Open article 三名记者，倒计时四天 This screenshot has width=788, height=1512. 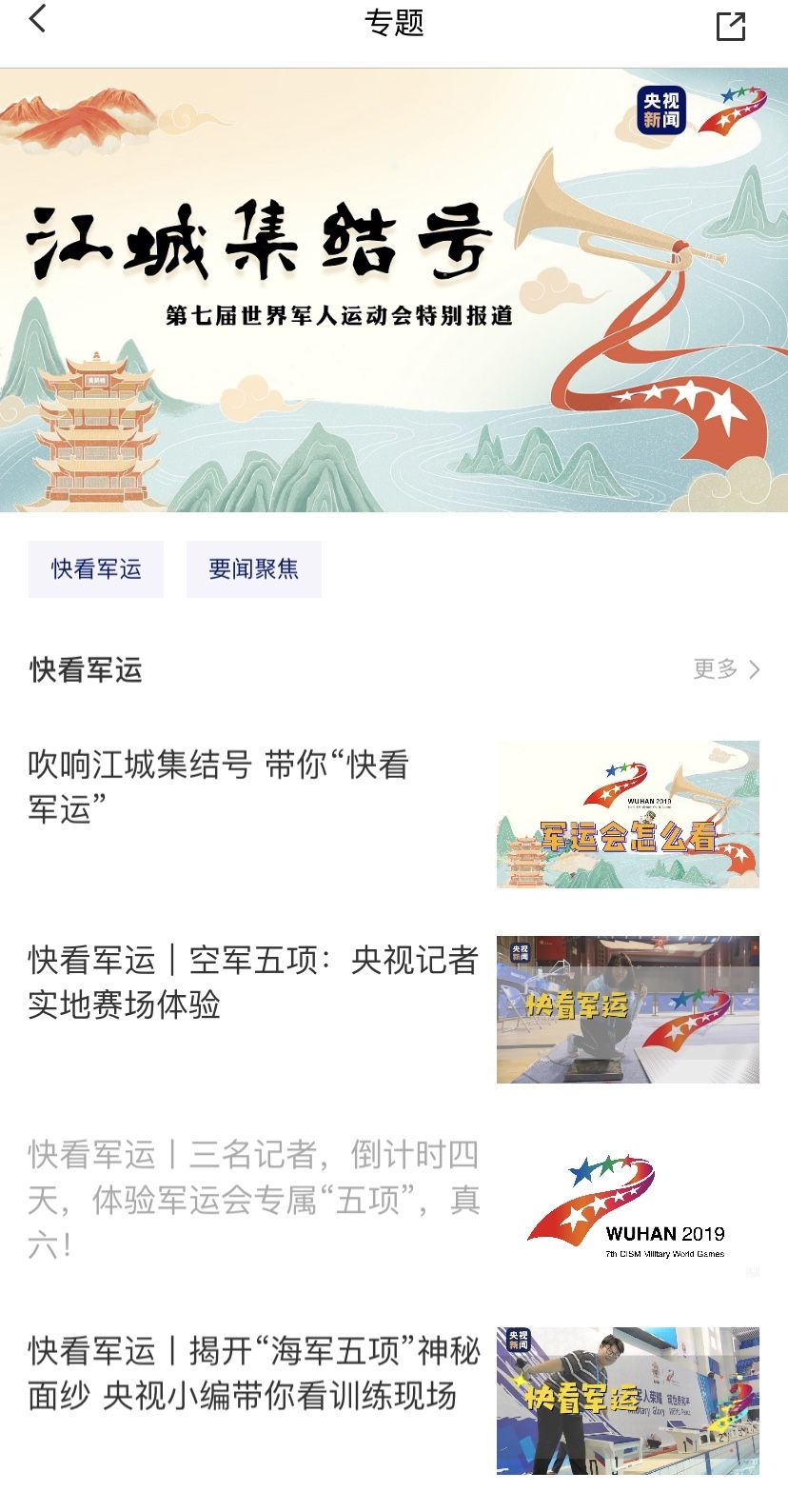coord(252,1199)
